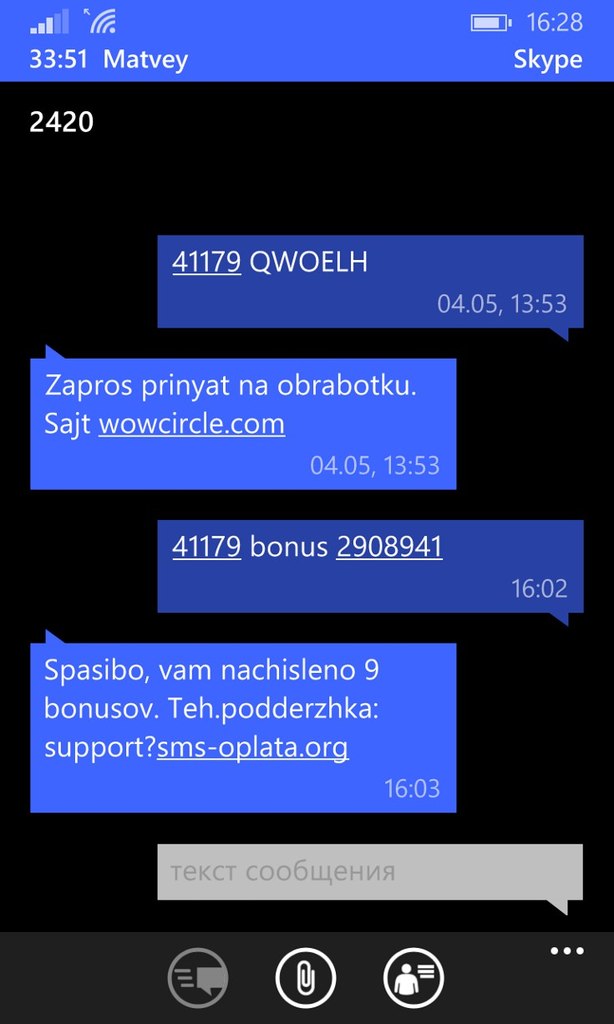Open the contact card icon
The image size is (614, 1024).
click(x=413, y=979)
